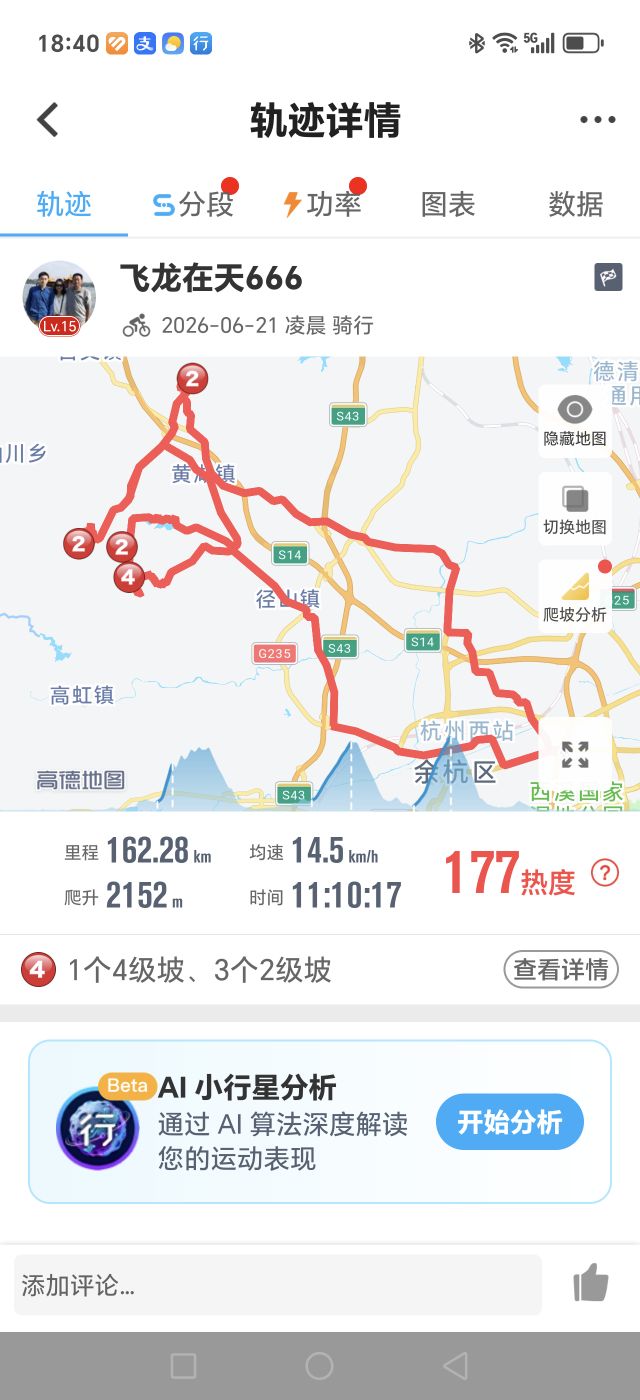Open the 图表 tab
The image size is (640, 1400).
[x=448, y=204]
